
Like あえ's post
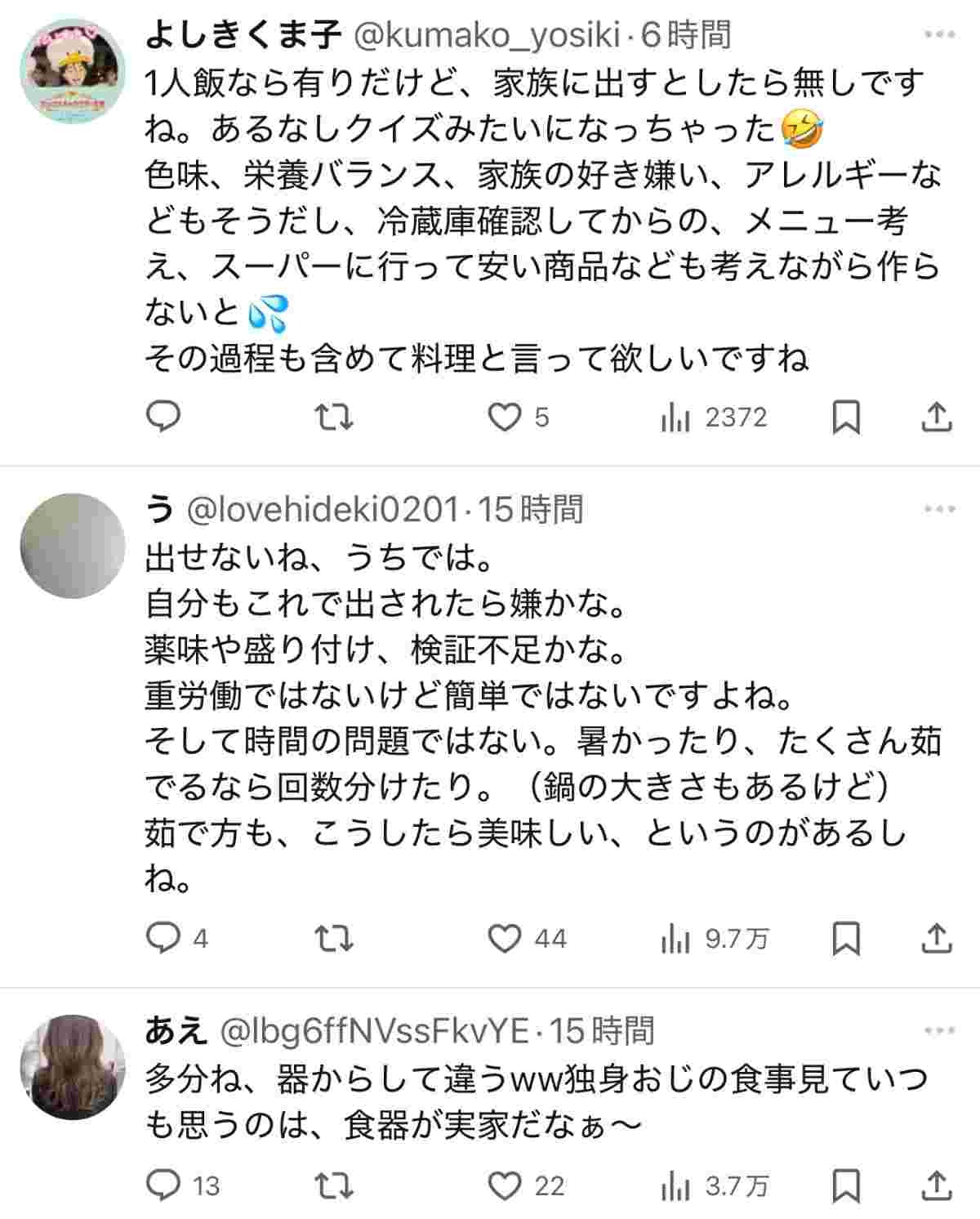click(505, 1186)
